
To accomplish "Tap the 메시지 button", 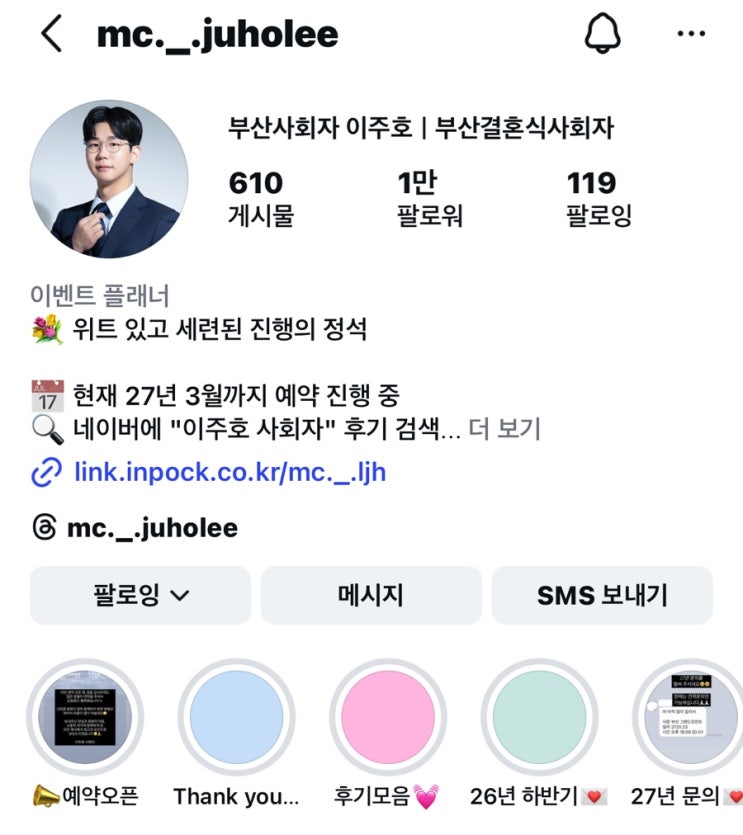I will pyautogui.click(x=370, y=594).
